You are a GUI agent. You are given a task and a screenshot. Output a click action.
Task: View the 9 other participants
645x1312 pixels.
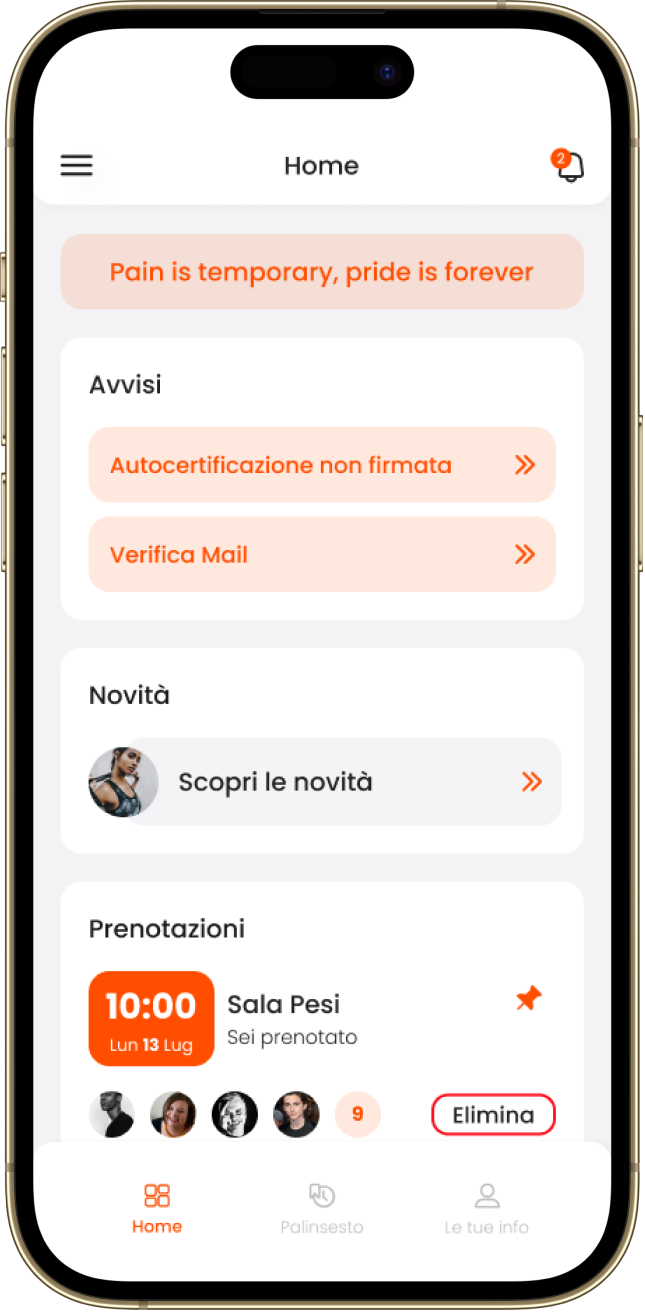point(357,1115)
